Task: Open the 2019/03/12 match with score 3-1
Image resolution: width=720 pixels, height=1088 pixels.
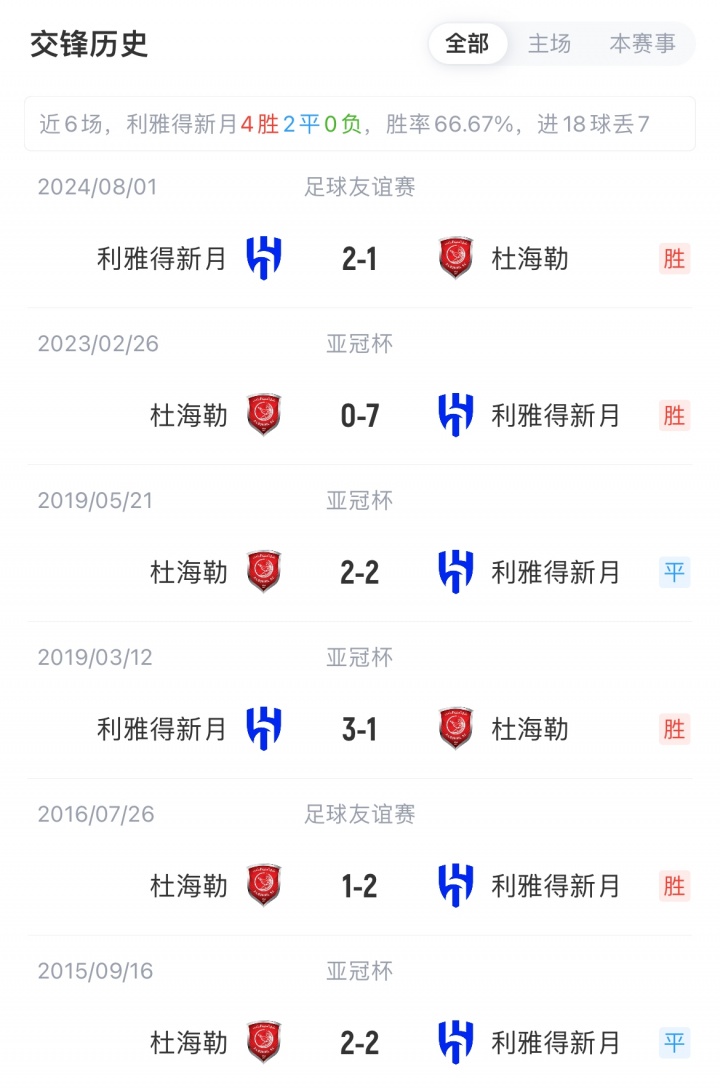Action: 359,729
